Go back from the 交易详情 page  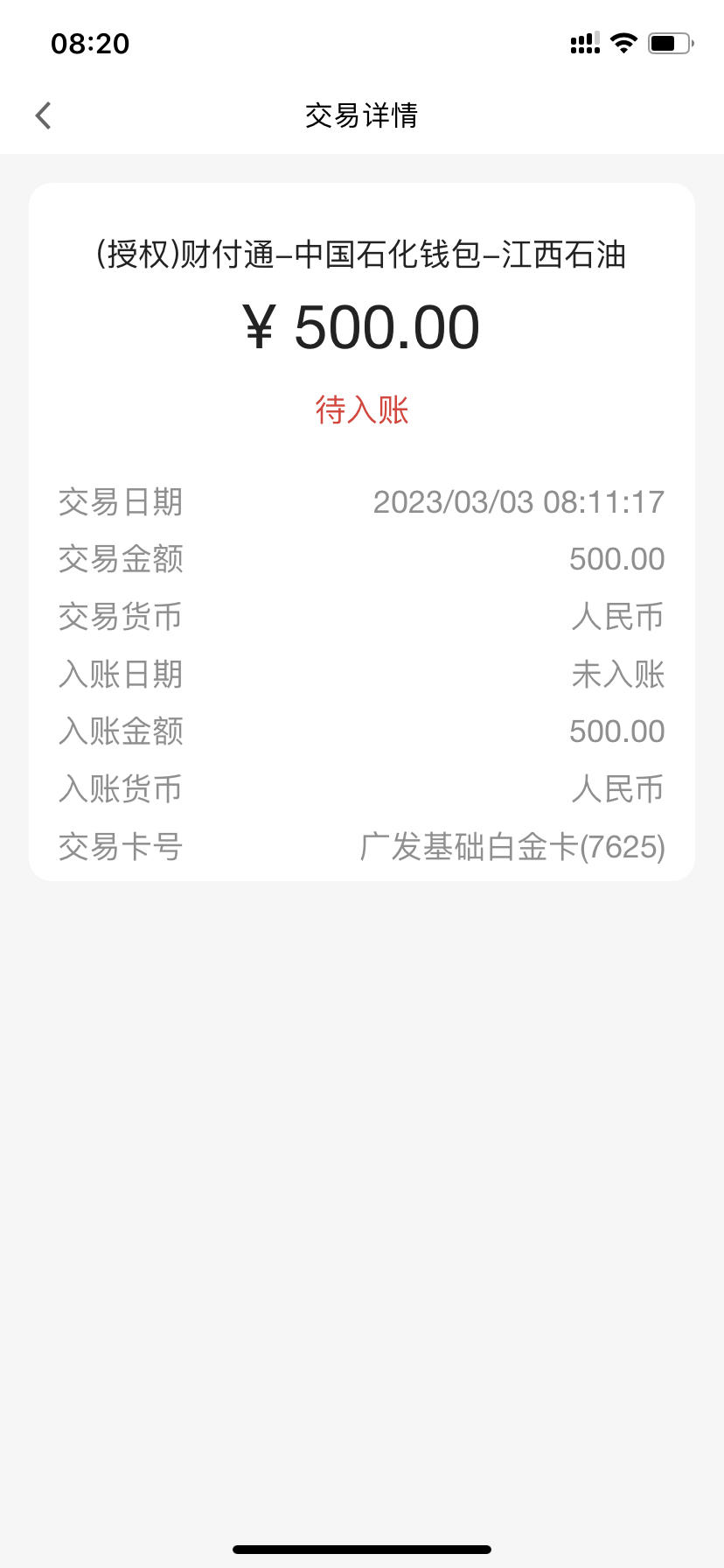(43, 115)
